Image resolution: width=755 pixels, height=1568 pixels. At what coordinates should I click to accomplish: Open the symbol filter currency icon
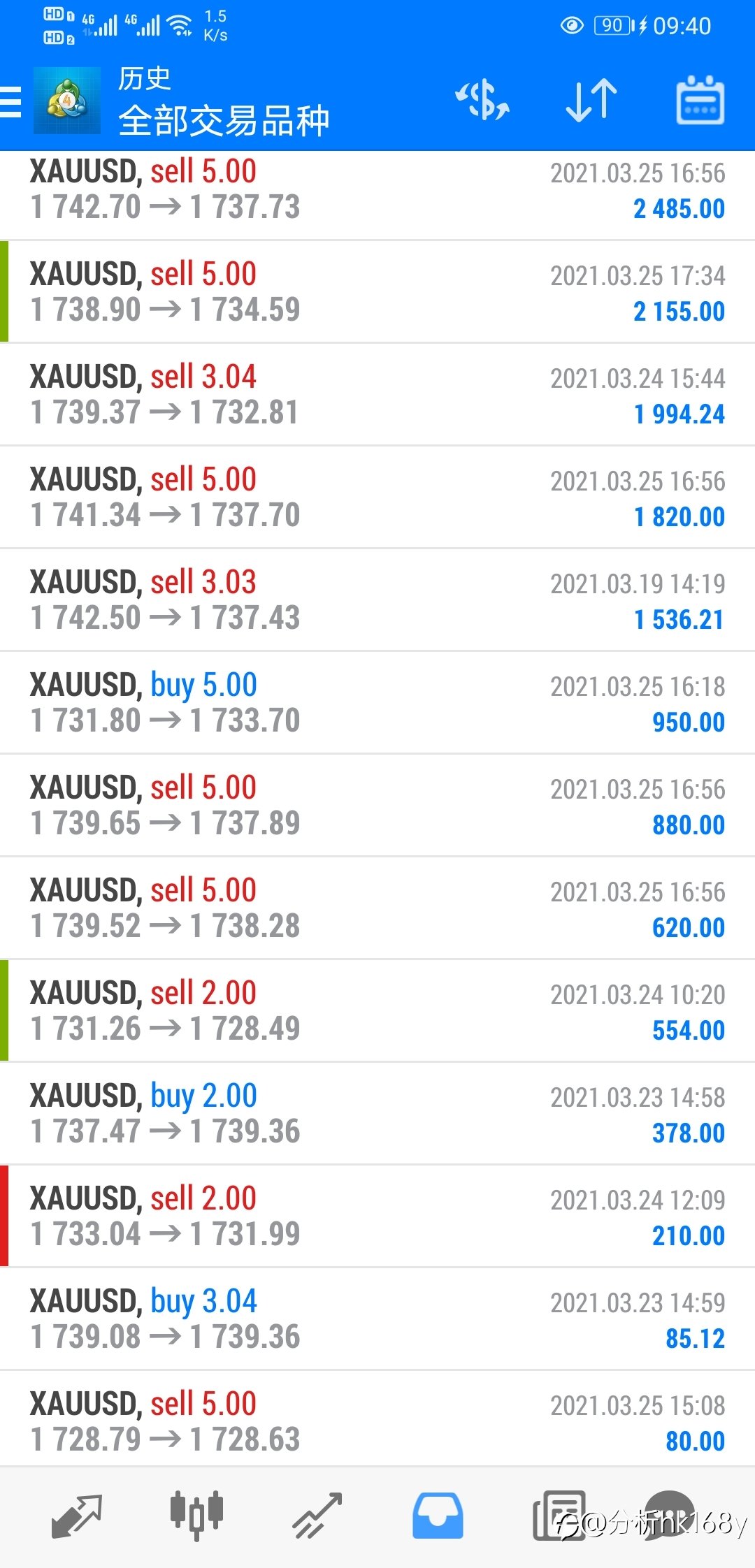pyautogui.click(x=482, y=100)
